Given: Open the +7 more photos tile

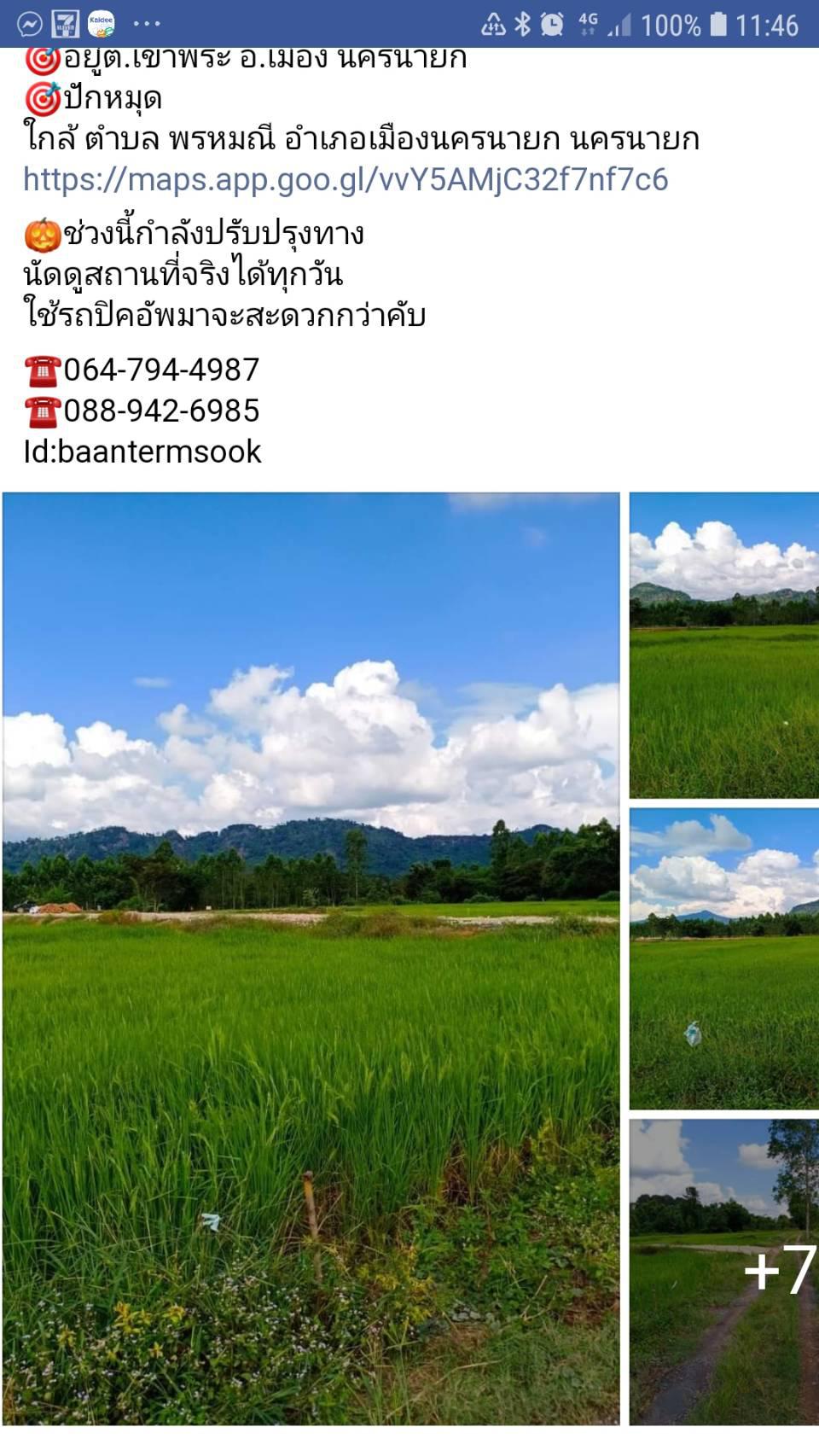Looking at the screenshot, I should coord(724,1272).
